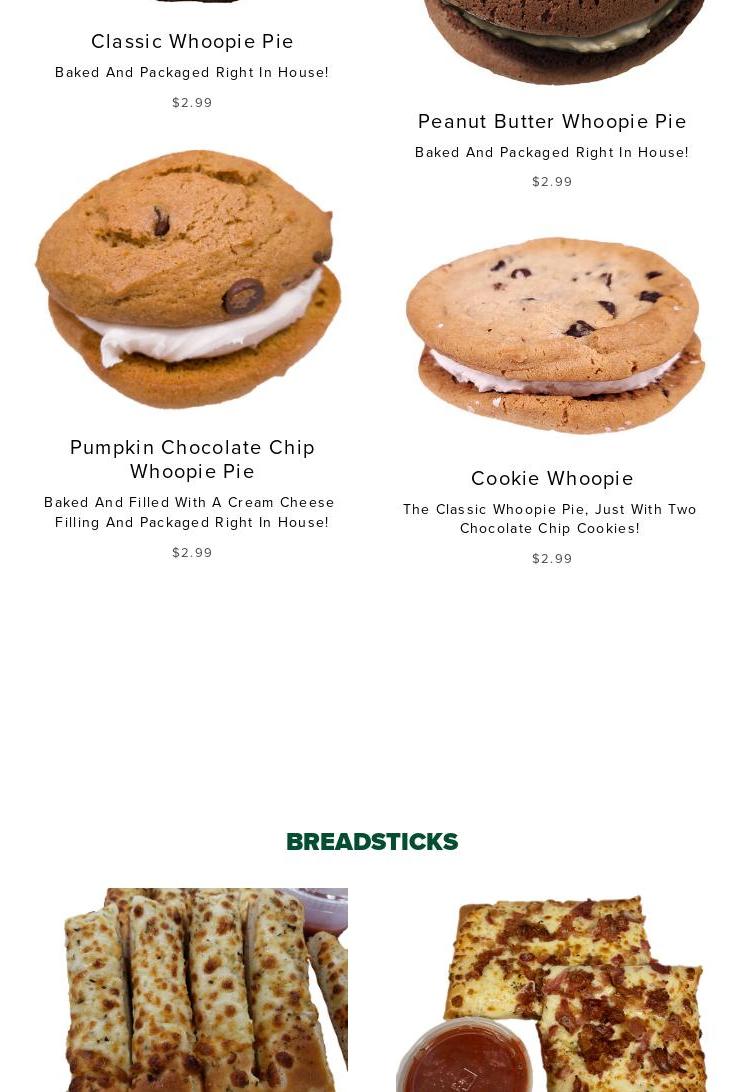Open the Cookie Whoopie item
745x1092 pixels.
point(552,478)
